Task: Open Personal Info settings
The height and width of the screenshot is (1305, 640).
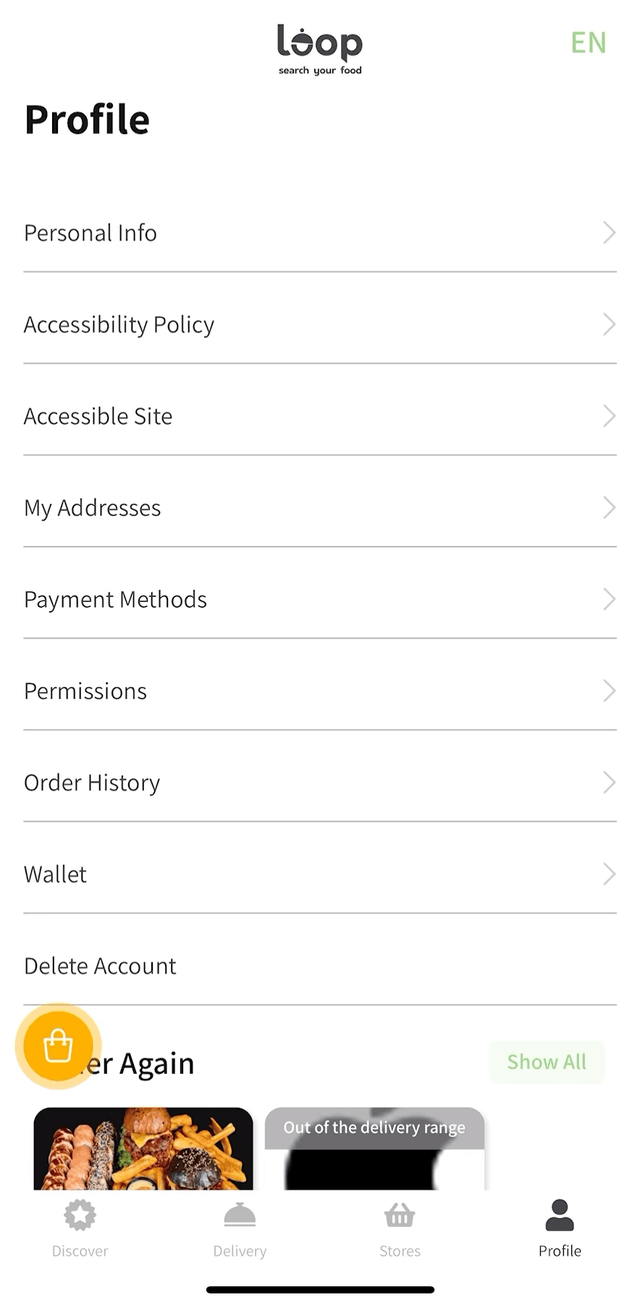Action: [x=320, y=233]
